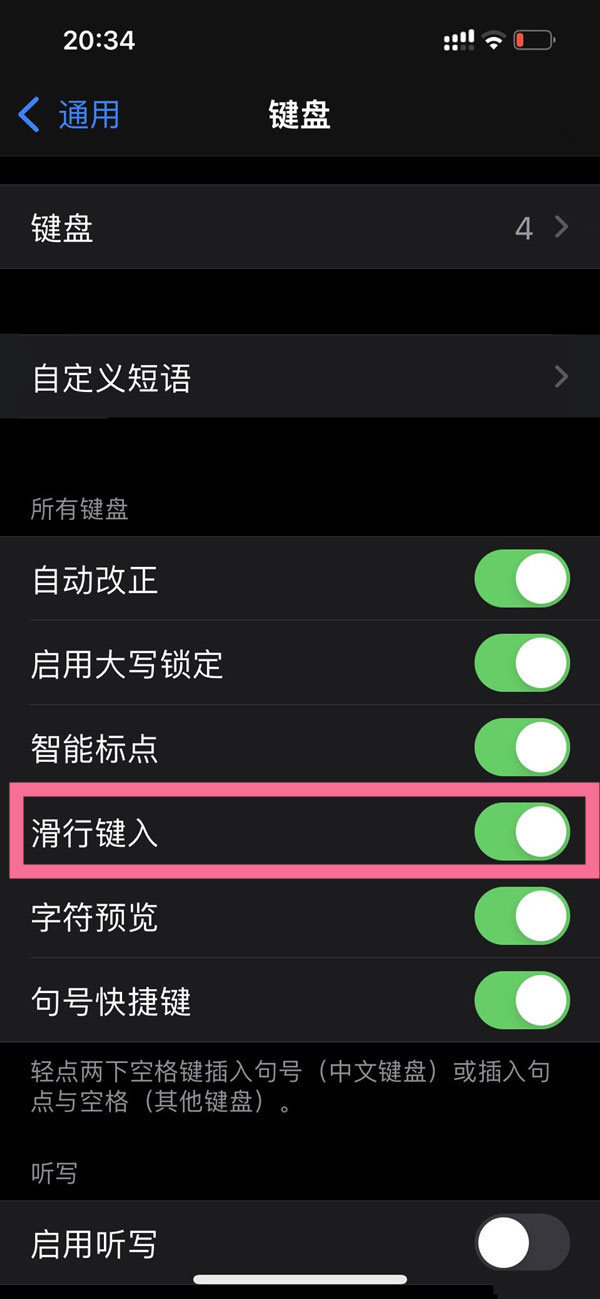Open 自定义短语 text replacement
The height and width of the screenshot is (1299, 600).
click(x=300, y=377)
